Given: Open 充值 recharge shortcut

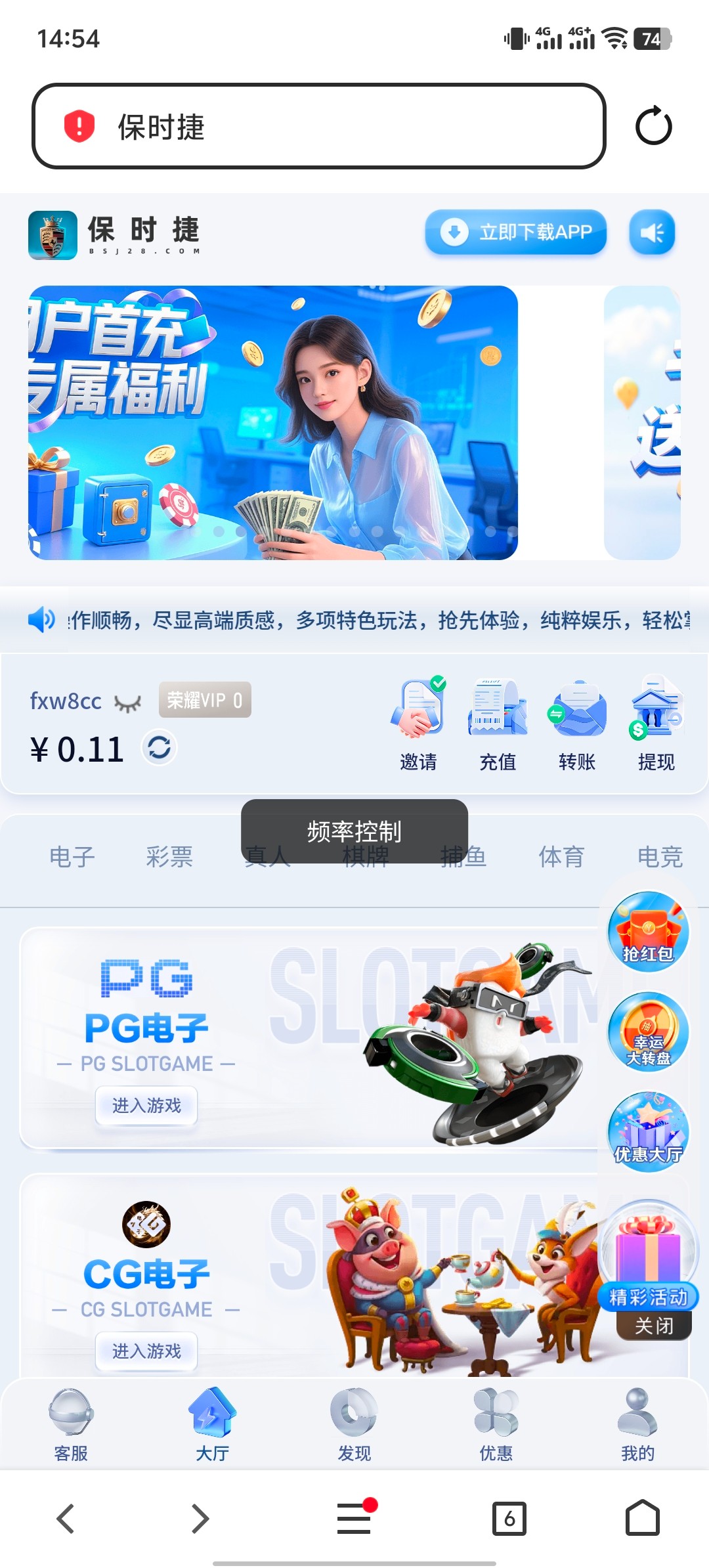Looking at the screenshot, I should (498, 724).
